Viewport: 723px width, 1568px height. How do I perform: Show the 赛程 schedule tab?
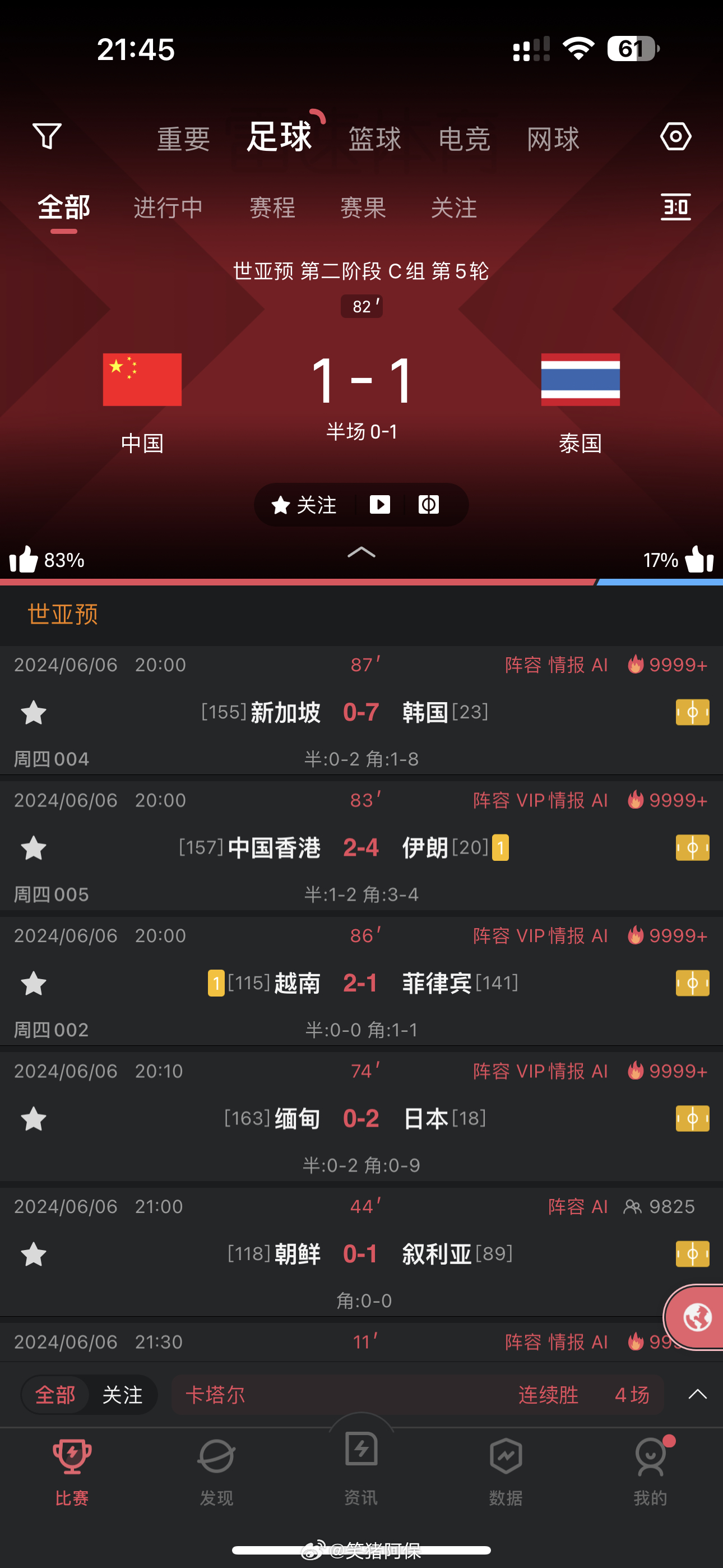point(272,207)
